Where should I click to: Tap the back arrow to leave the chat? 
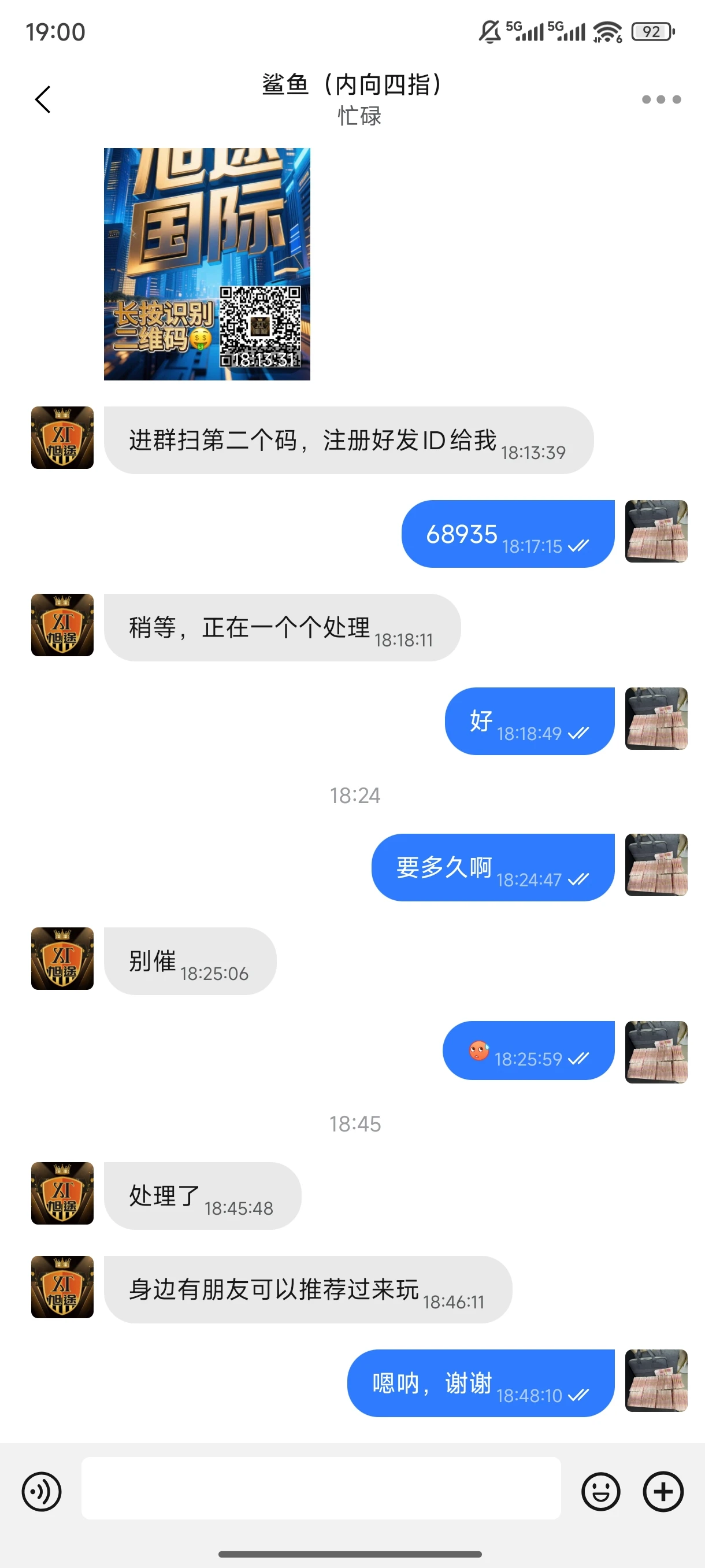pyautogui.click(x=43, y=99)
